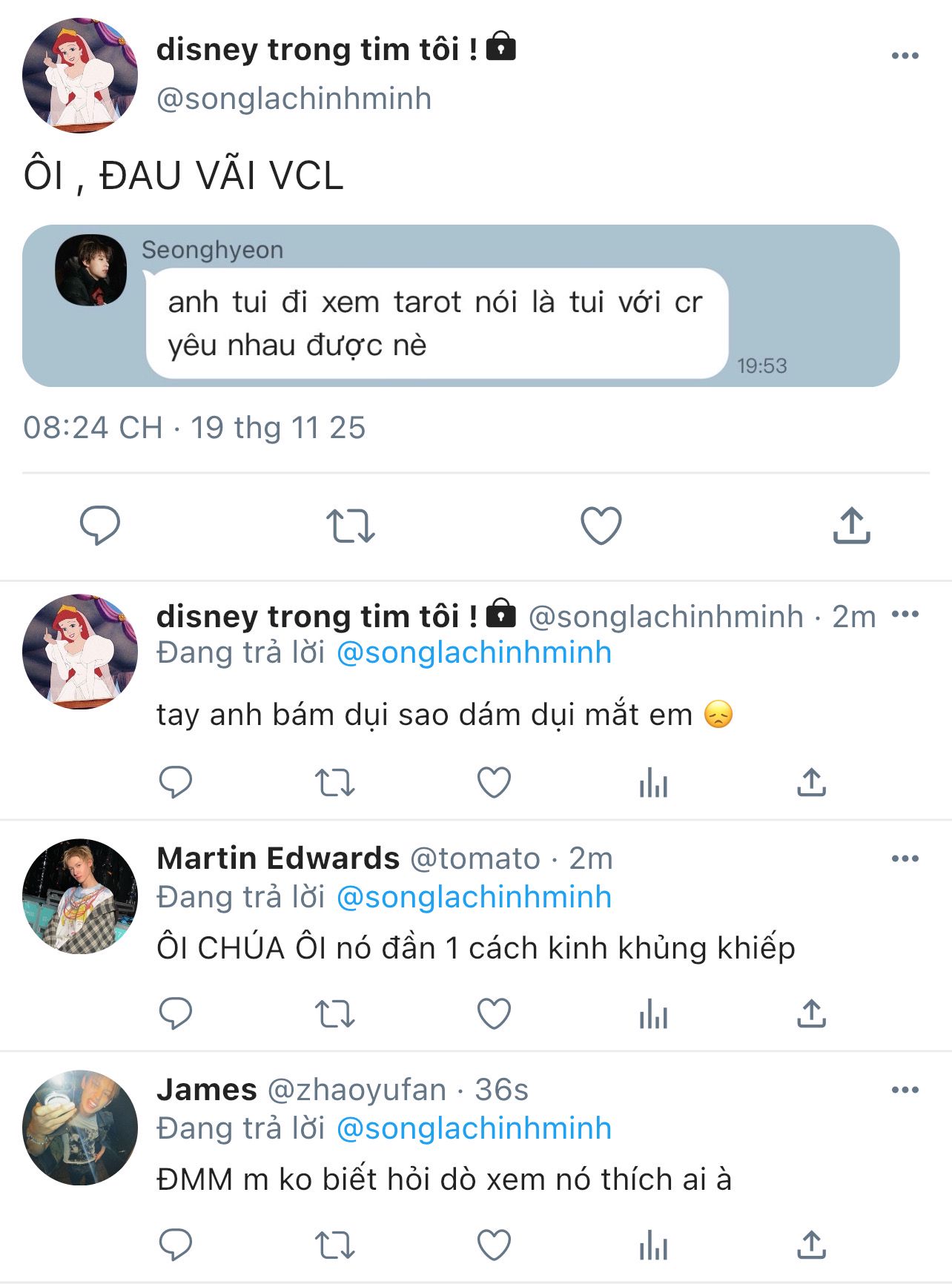This screenshot has width=952, height=1284.
Task: Share James' reply
Action: pos(812,1245)
